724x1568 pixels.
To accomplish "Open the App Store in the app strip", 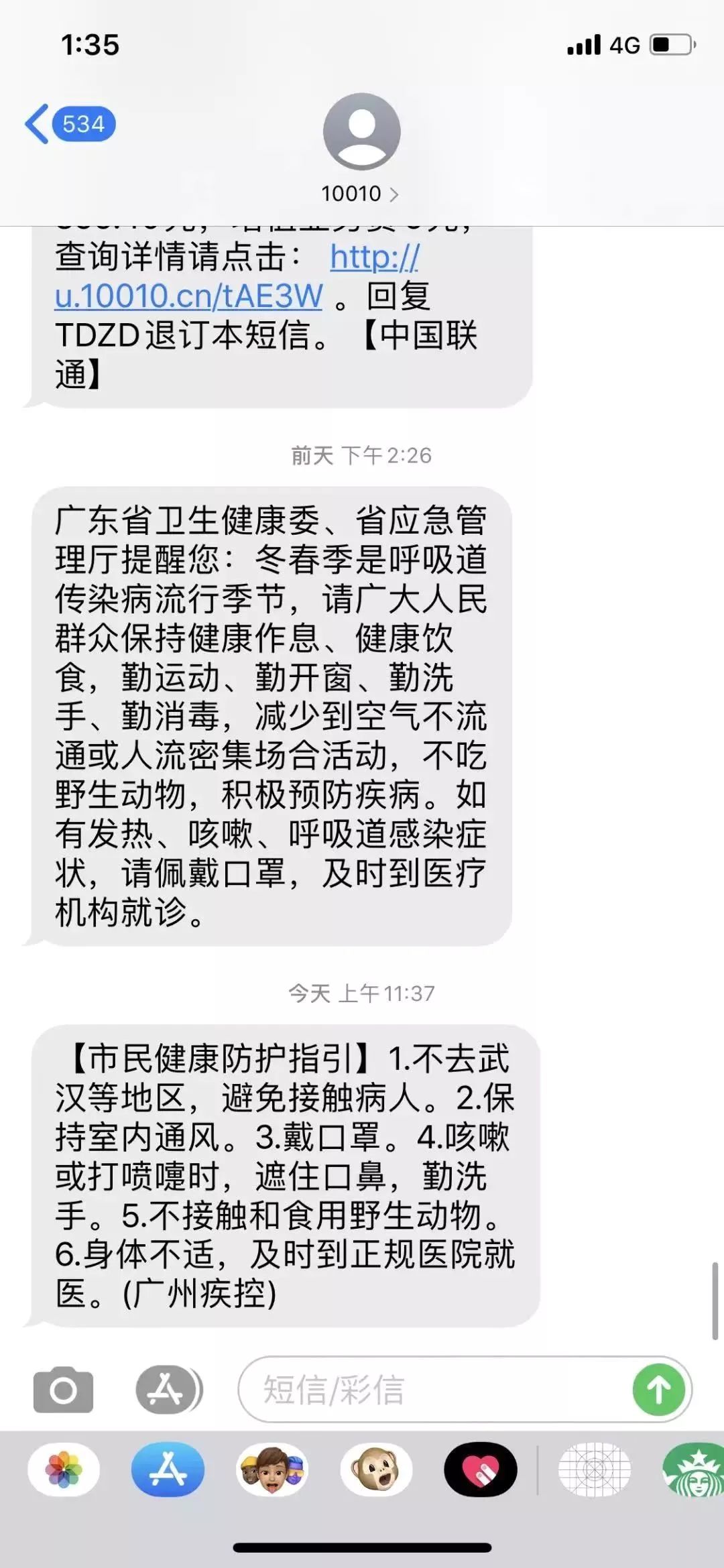I will tap(168, 1470).
